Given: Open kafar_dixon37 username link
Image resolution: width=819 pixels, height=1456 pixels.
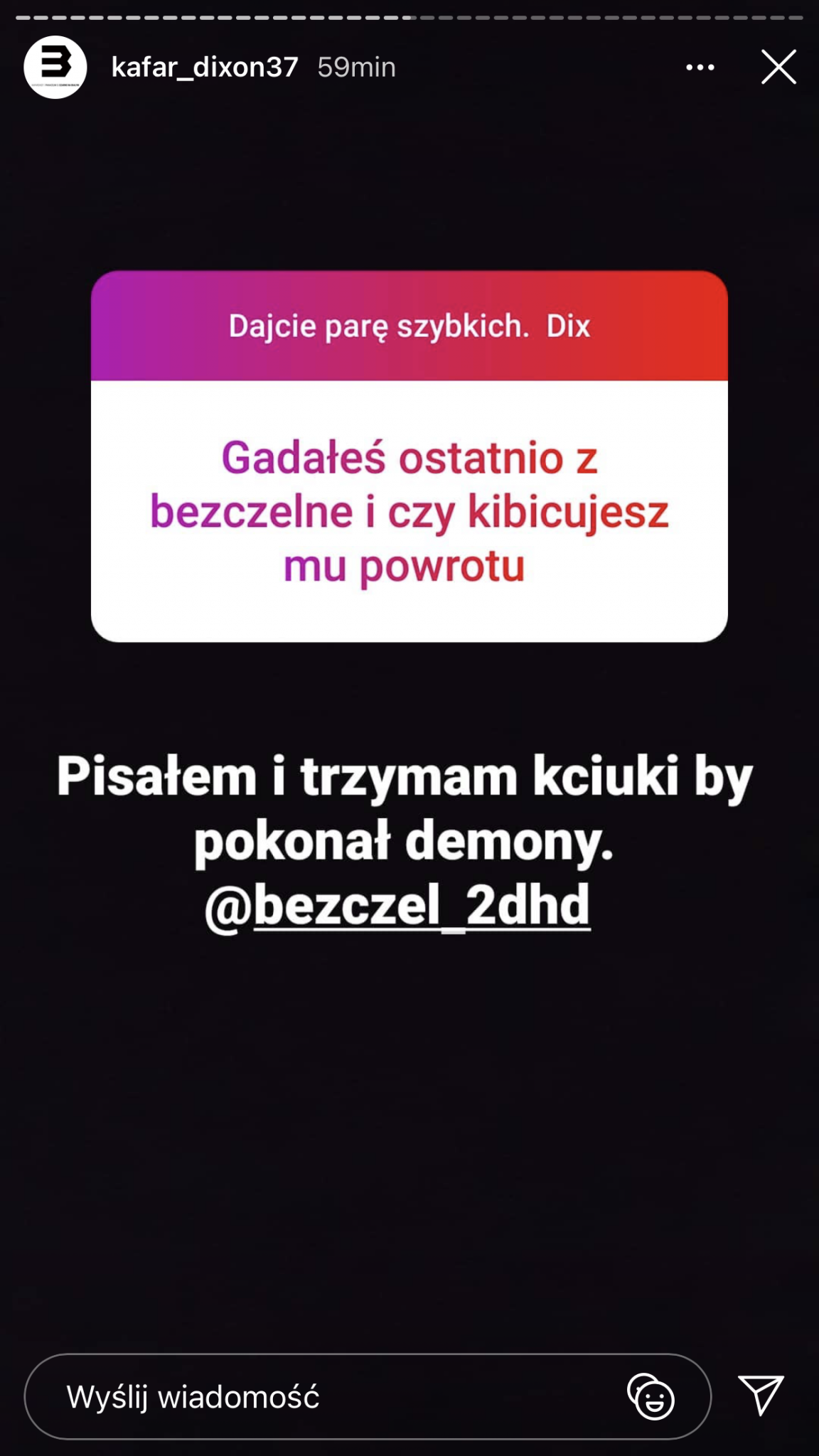Looking at the screenshot, I should click(205, 68).
